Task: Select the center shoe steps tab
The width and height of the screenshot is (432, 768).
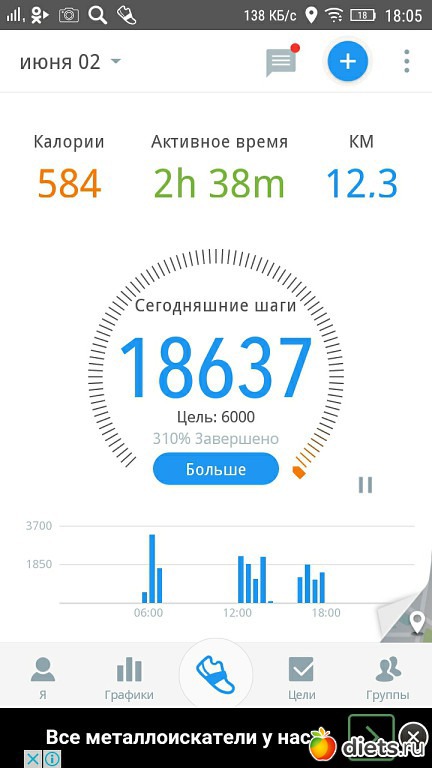Action: coord(216,676)
